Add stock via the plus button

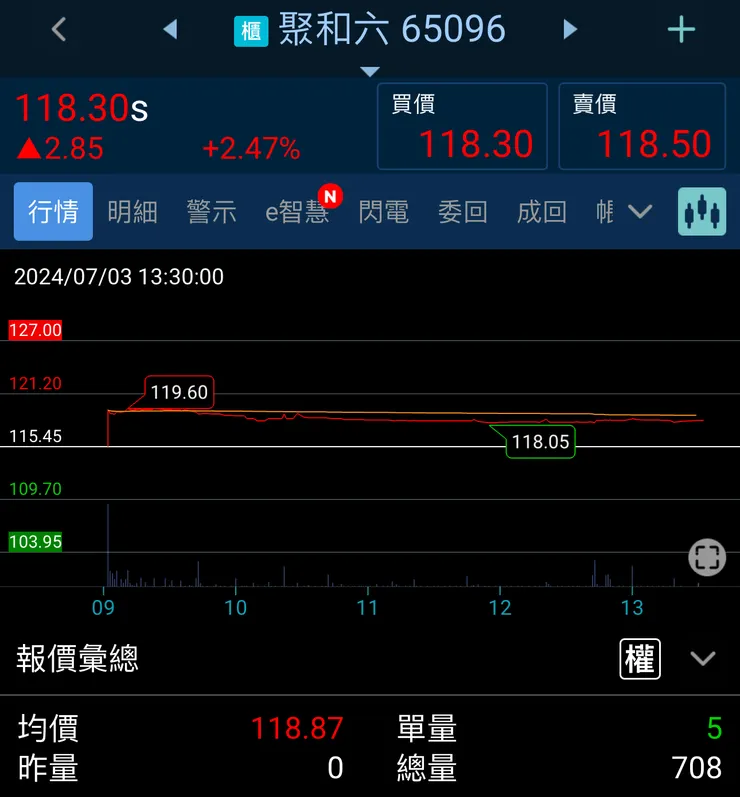(x=681, y=29)
